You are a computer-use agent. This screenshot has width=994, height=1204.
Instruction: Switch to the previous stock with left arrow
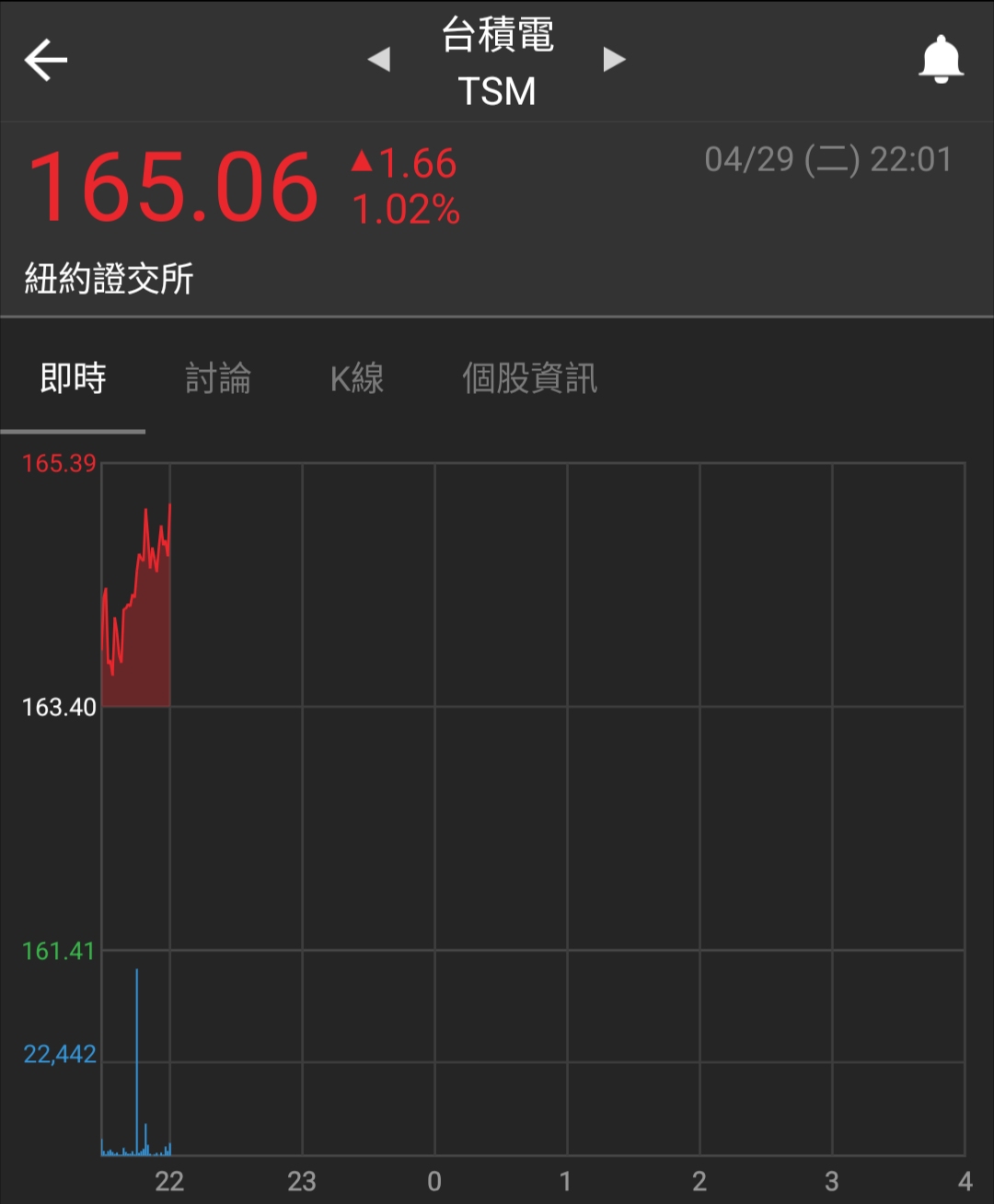[x=379, y=60]
